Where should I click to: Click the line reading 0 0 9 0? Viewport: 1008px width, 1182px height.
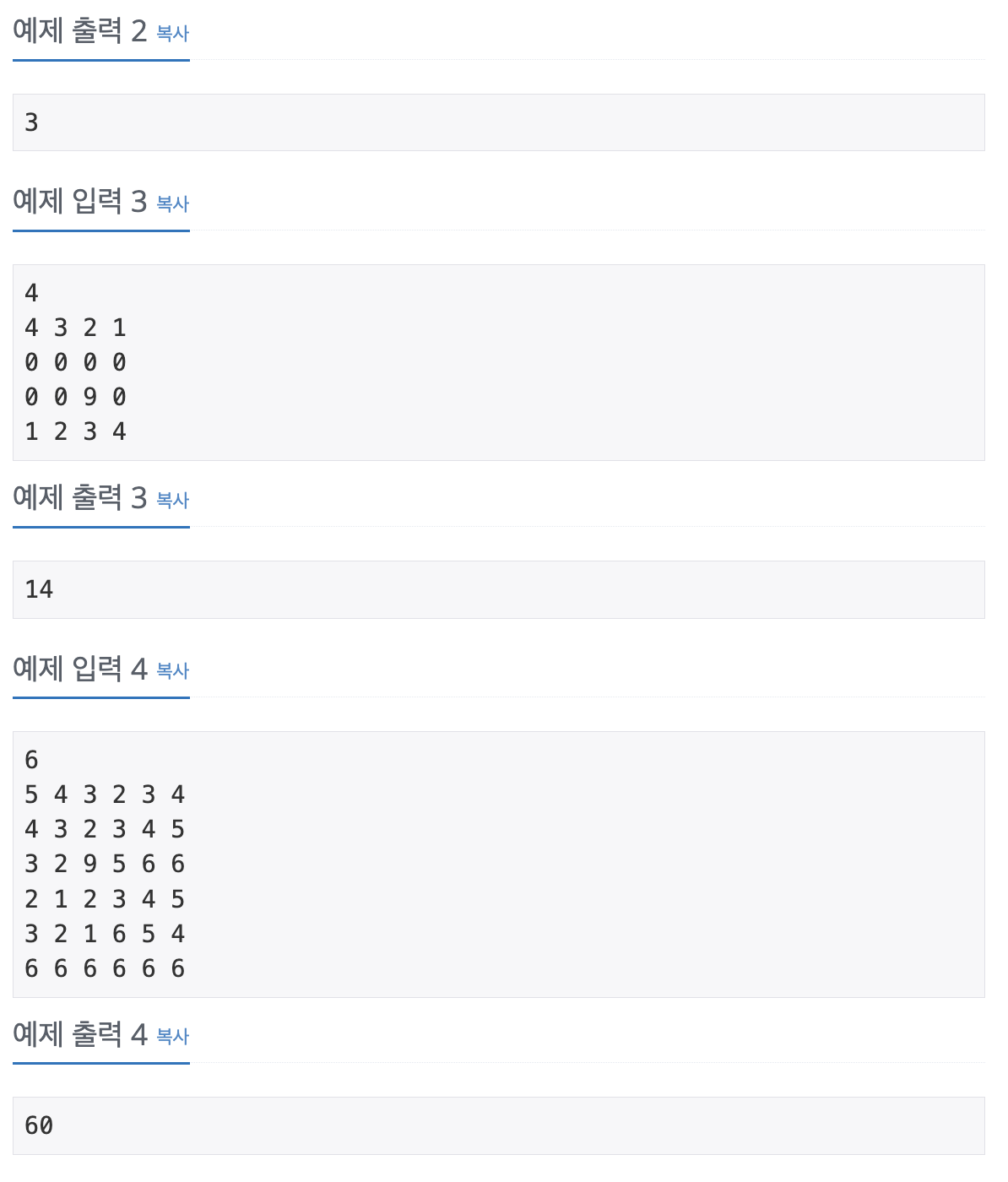75,397
